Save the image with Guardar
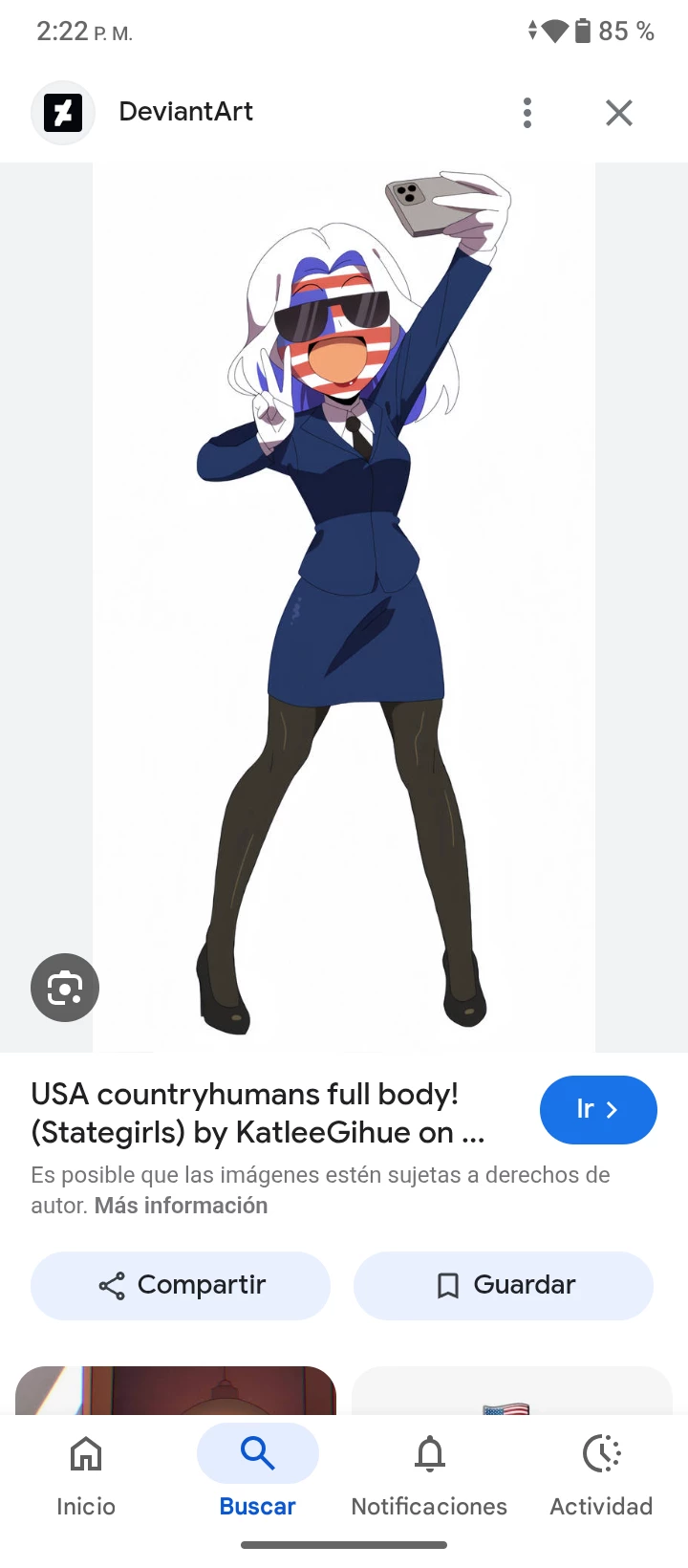Viewport: 688px width, 1568px height. pyautogui.click(x=504, y=1285)
